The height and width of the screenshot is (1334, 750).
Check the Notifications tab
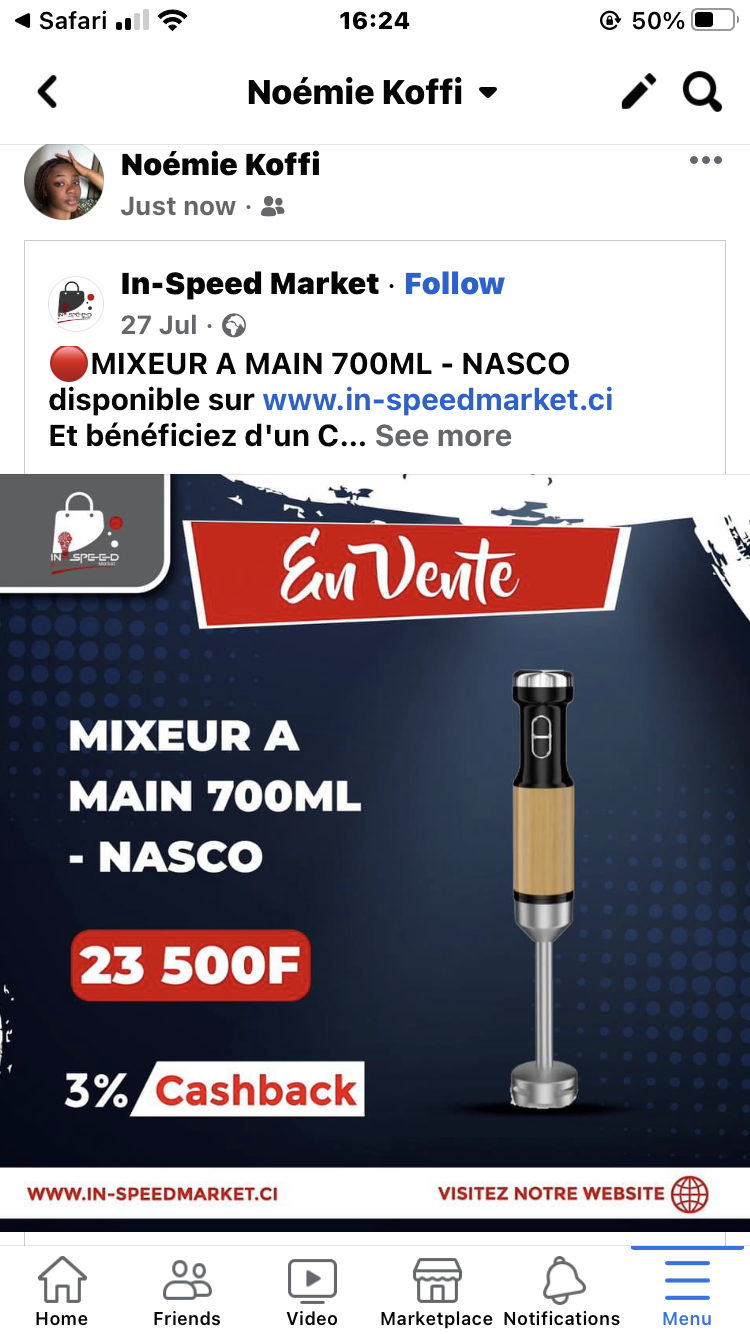point(562,1292)
